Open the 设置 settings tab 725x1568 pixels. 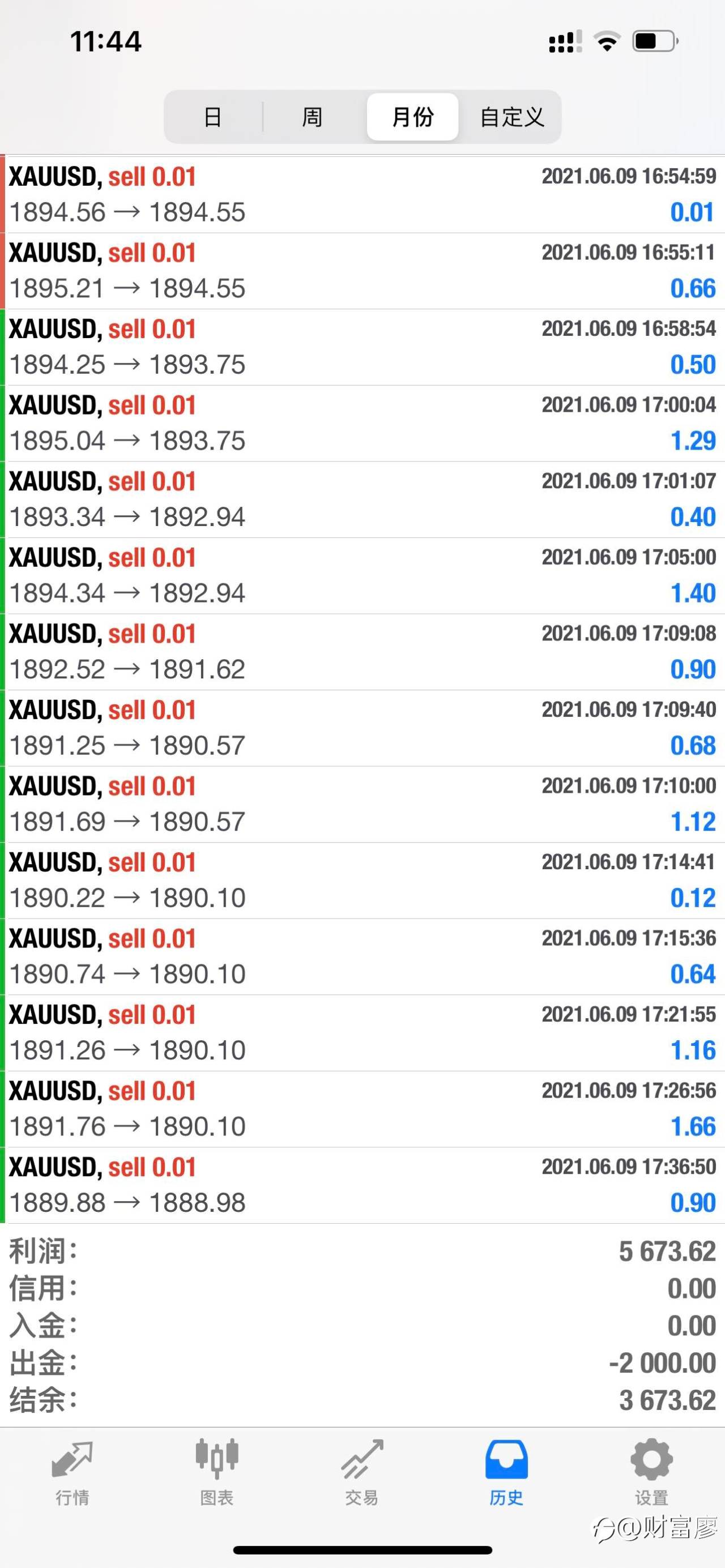(651, 1472)
